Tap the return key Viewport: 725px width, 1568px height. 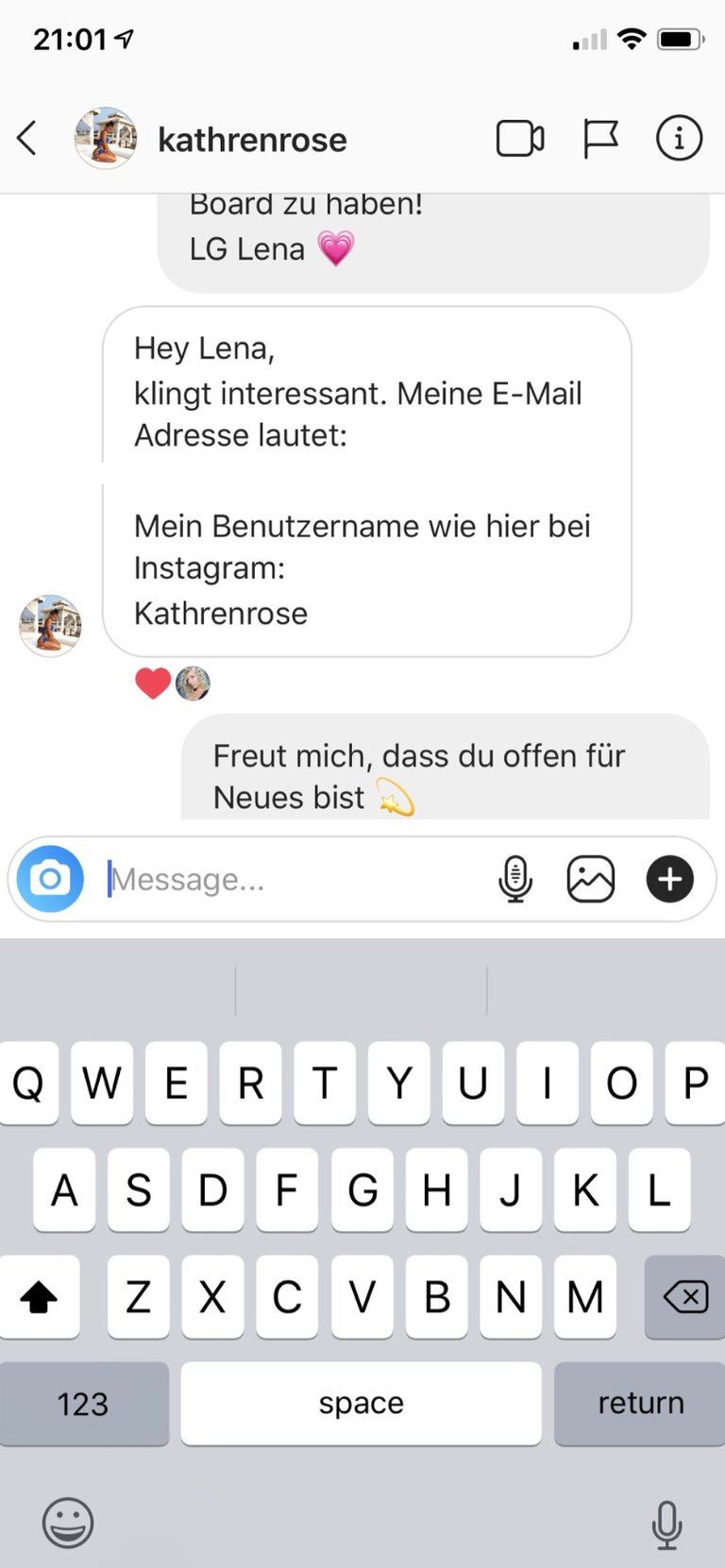tap(640, 1403)
